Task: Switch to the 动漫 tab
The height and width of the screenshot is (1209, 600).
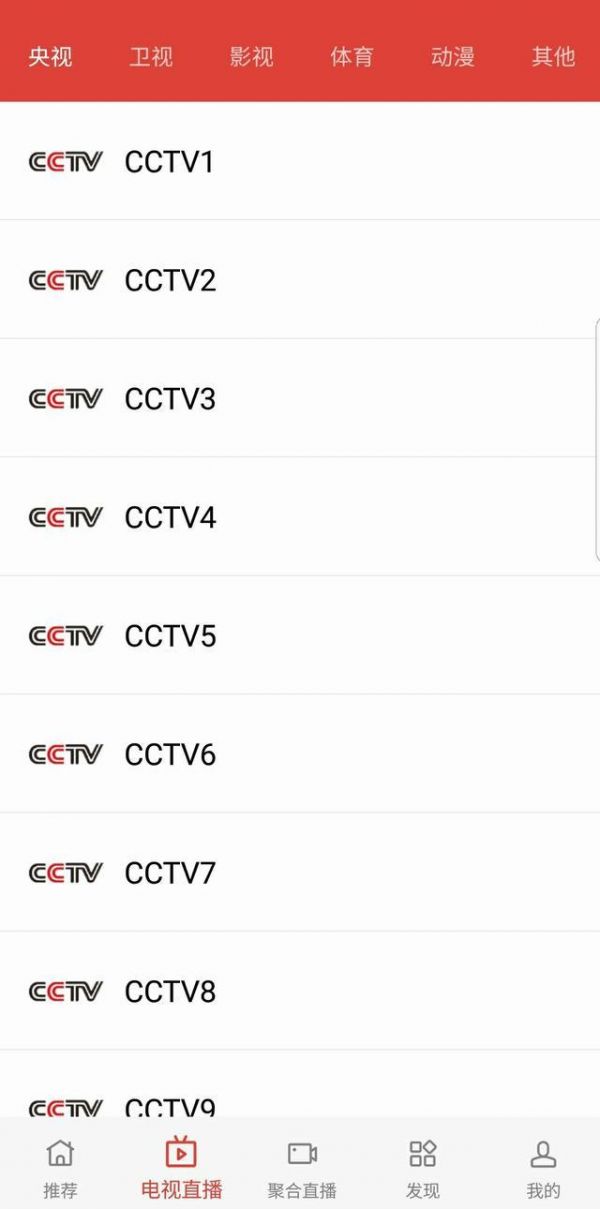Action: coord(453,56)
